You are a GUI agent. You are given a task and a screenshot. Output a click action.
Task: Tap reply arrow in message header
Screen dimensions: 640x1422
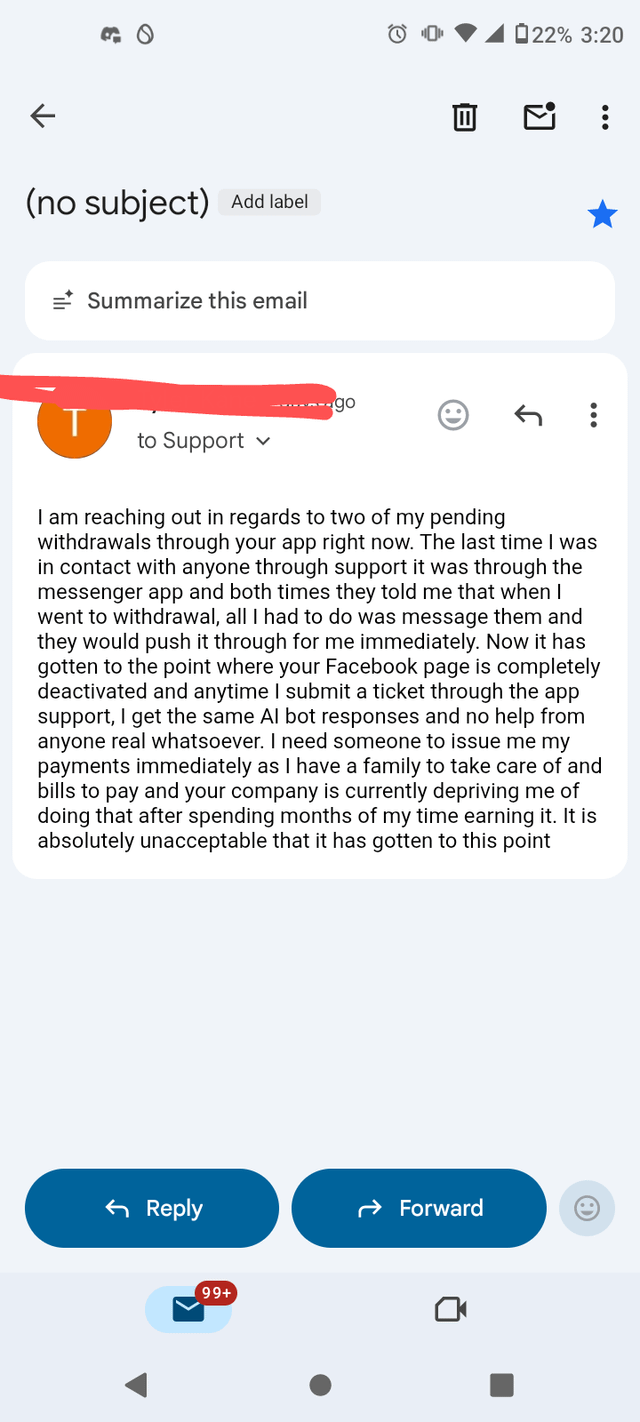pos(528,414)
